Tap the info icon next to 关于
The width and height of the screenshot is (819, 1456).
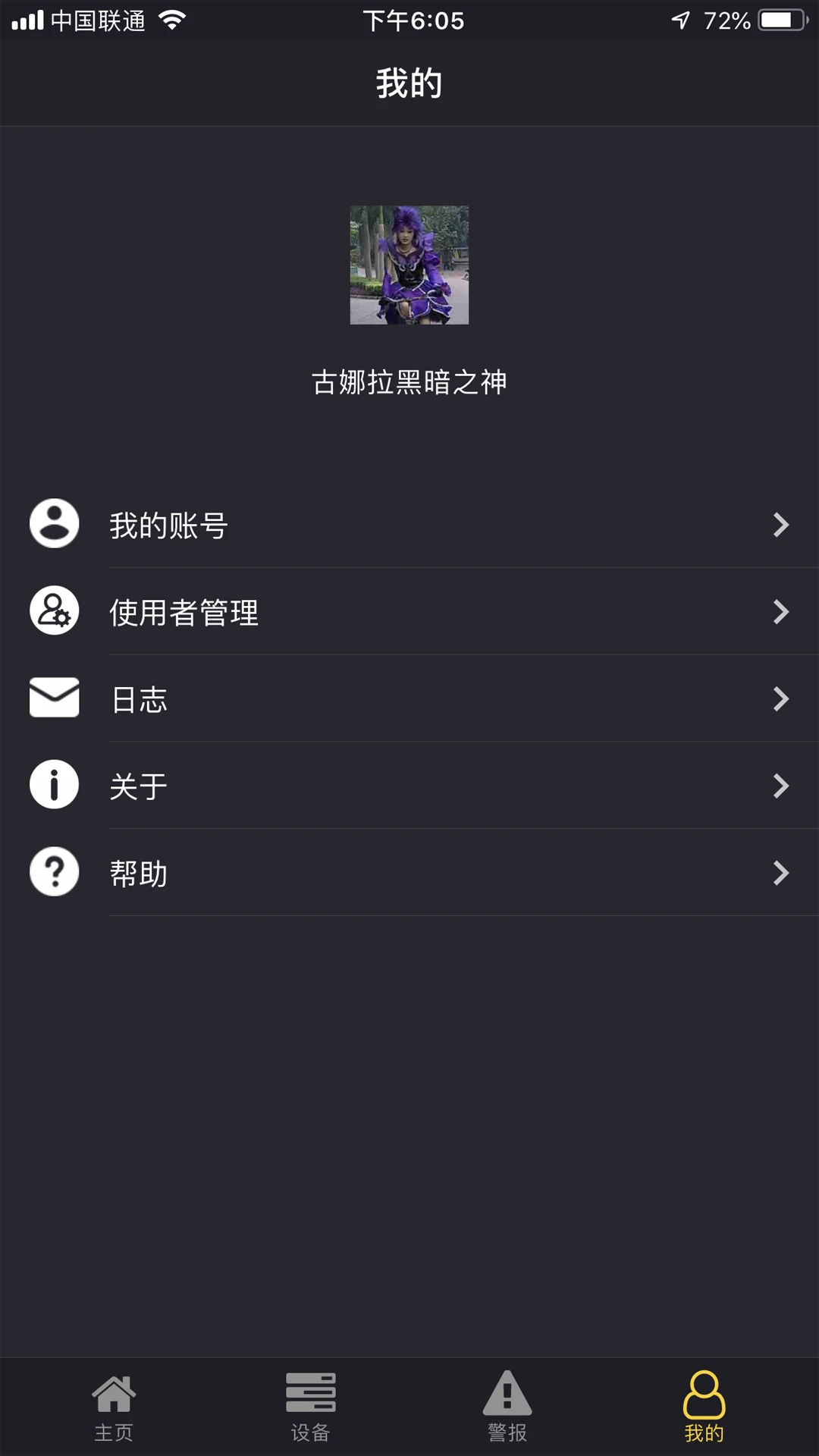coord(53,786)
